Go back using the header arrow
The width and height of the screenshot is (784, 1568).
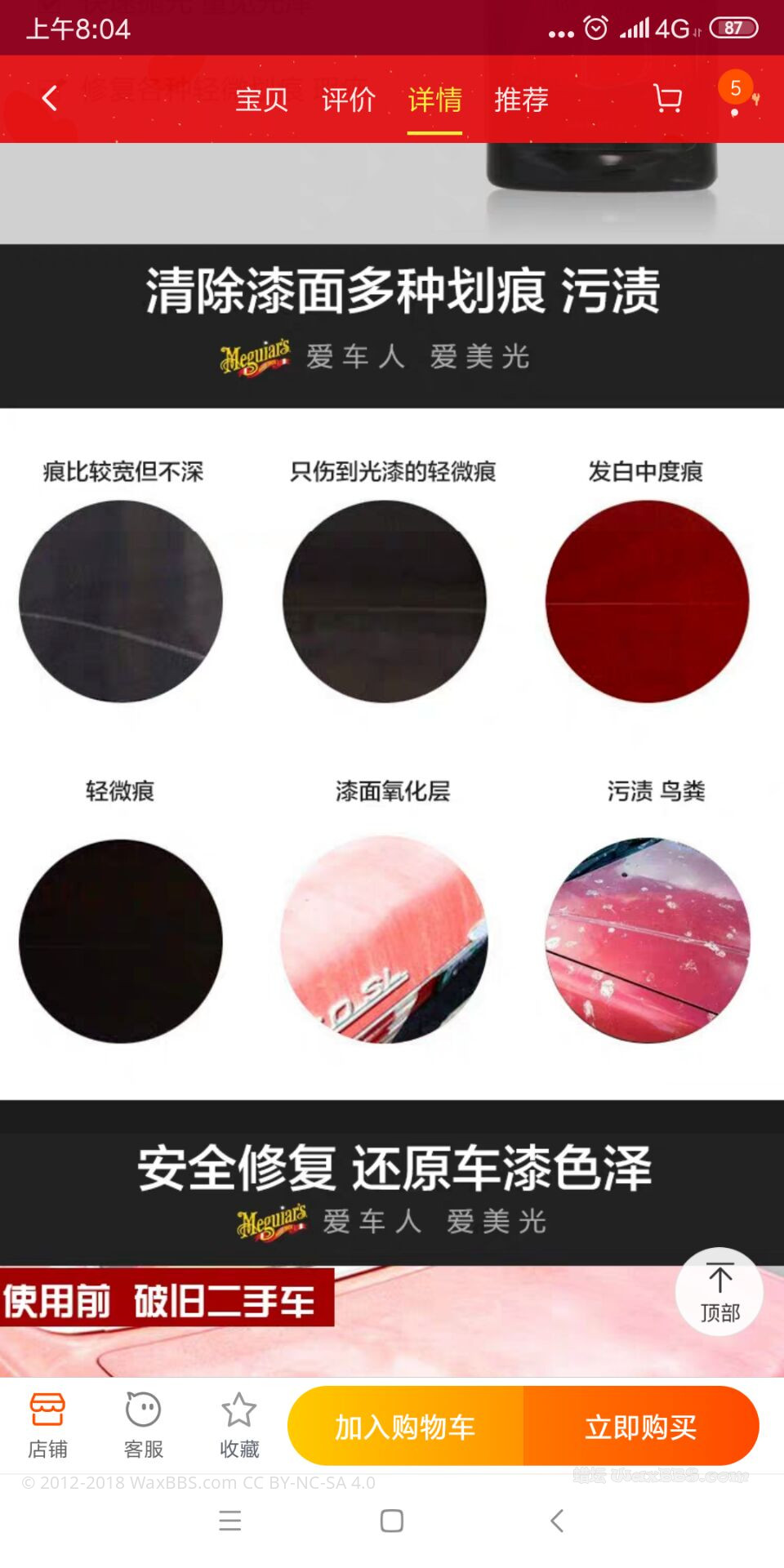pos(49,99)
